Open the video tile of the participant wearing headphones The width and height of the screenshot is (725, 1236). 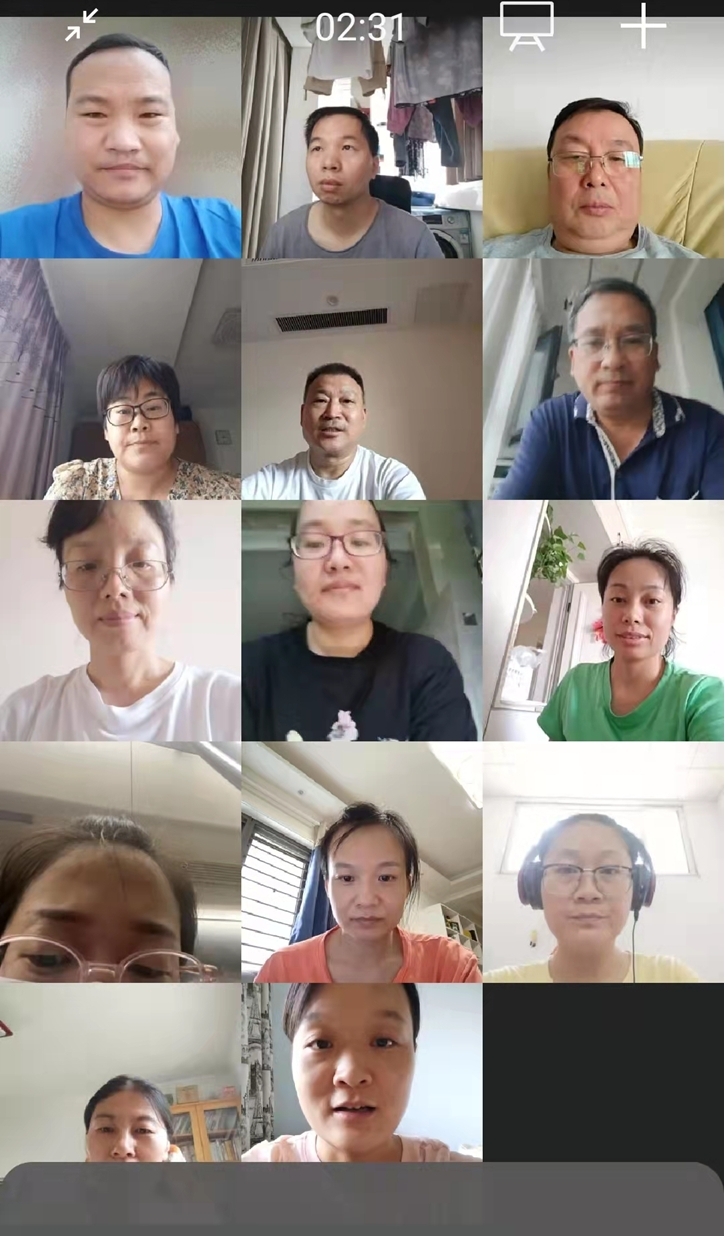pos(603,862)
